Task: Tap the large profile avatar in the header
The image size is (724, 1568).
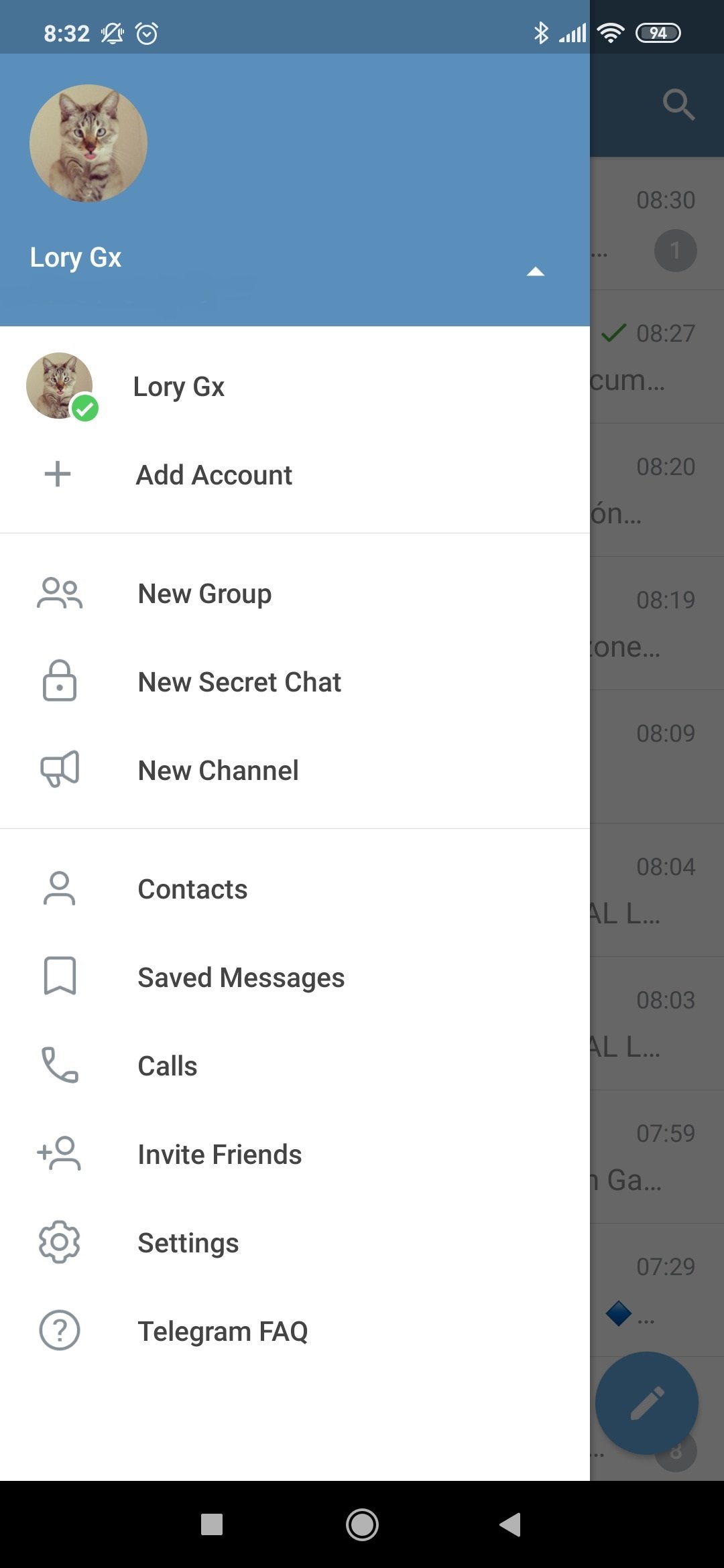Action: coord(88,143)
